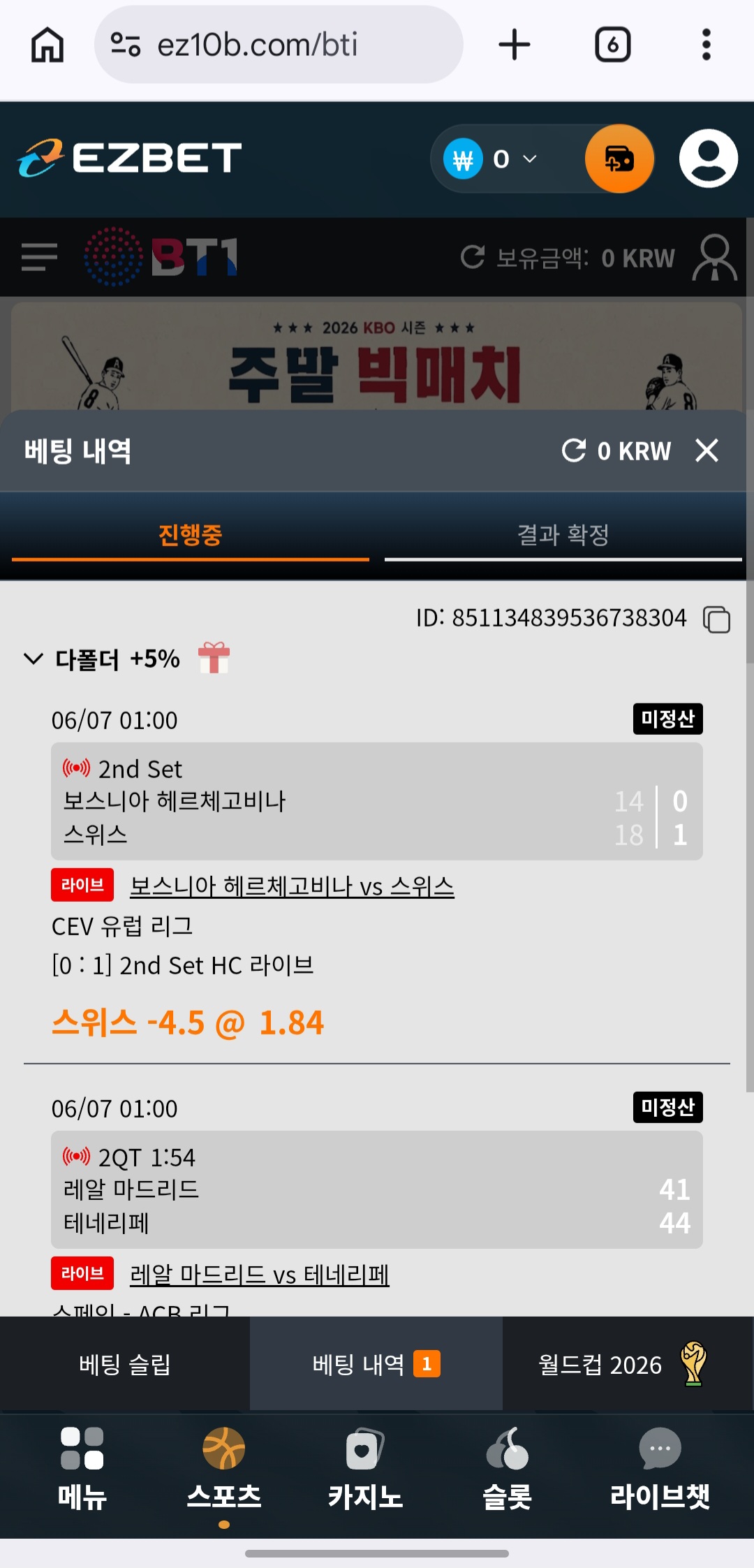Open 레알 마드리드 vs 테네리페 match link
This screenshot has height=1568, width=754.
260,1275
